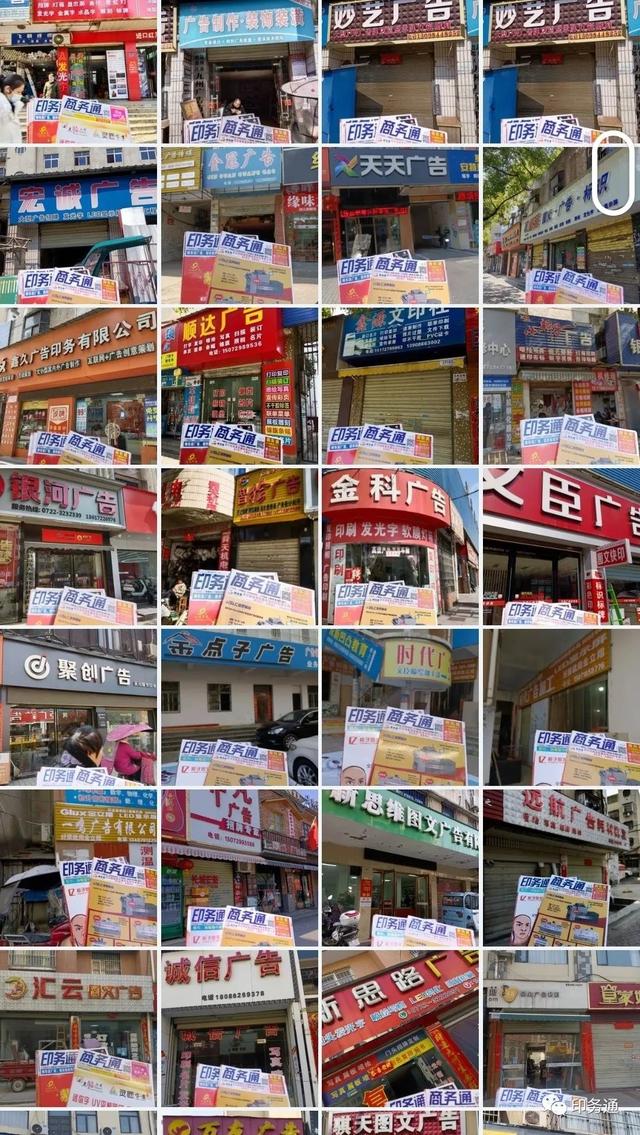640x1135 pixels.
Task: Open the 聚创广告 shop photo
Action: click(78, 707)
